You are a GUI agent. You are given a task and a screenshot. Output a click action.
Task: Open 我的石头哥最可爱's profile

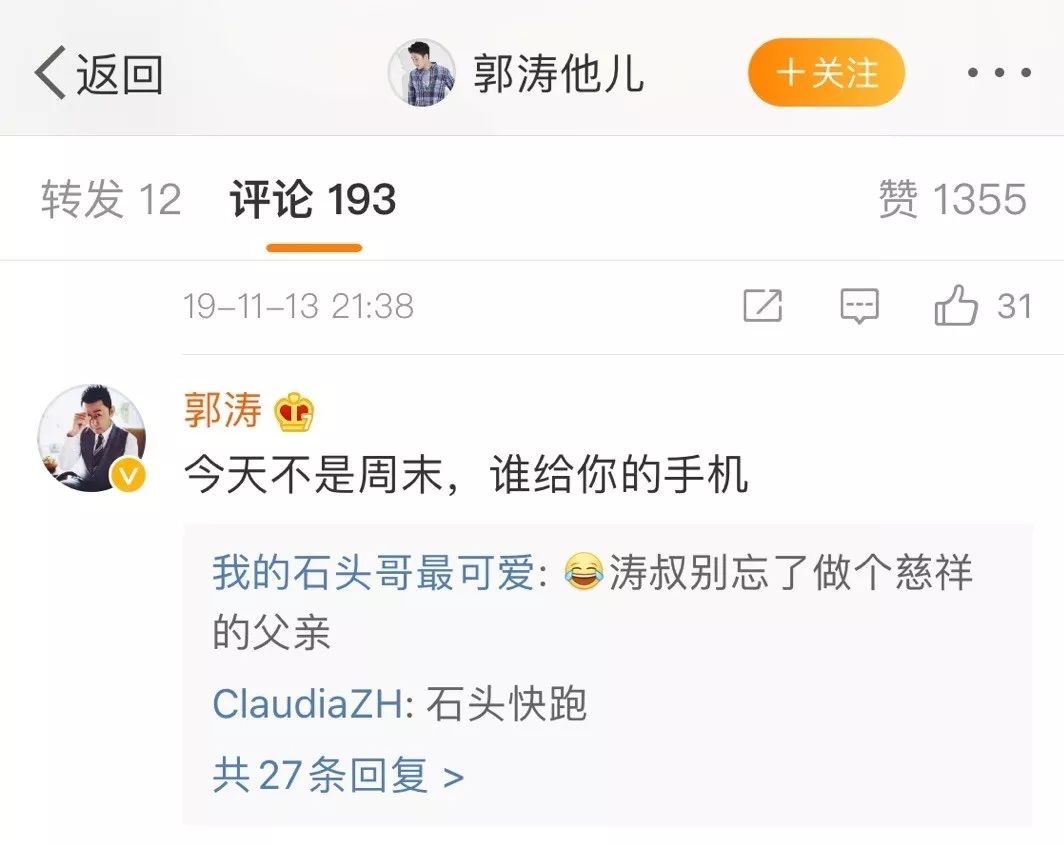coord(373,574)
